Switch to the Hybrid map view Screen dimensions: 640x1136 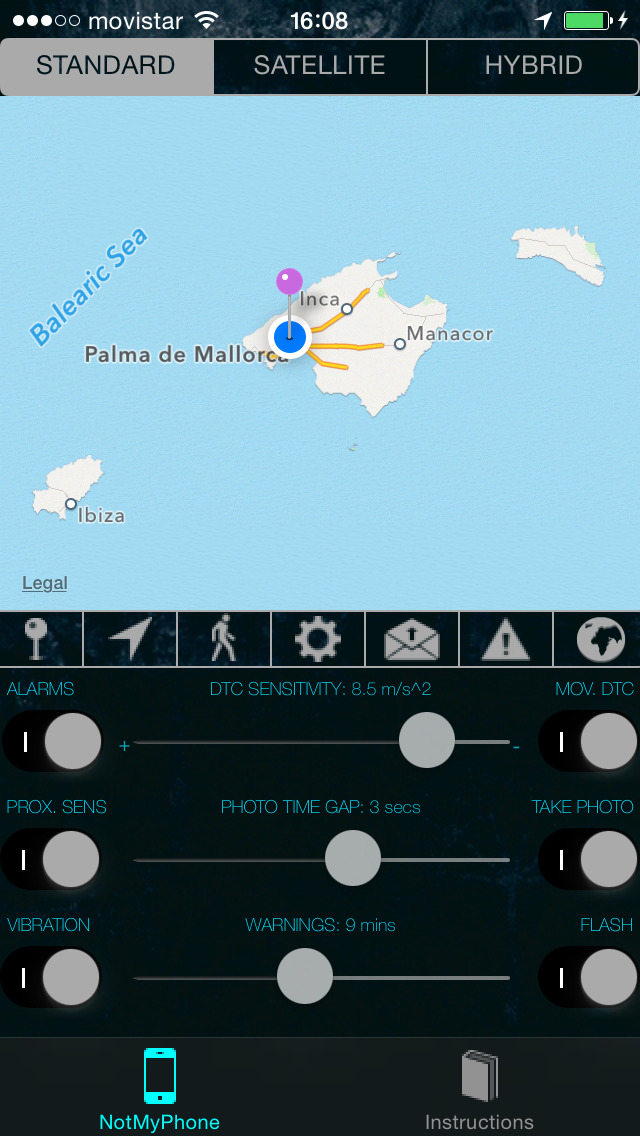pyautogui.click(x=533, y=66)
